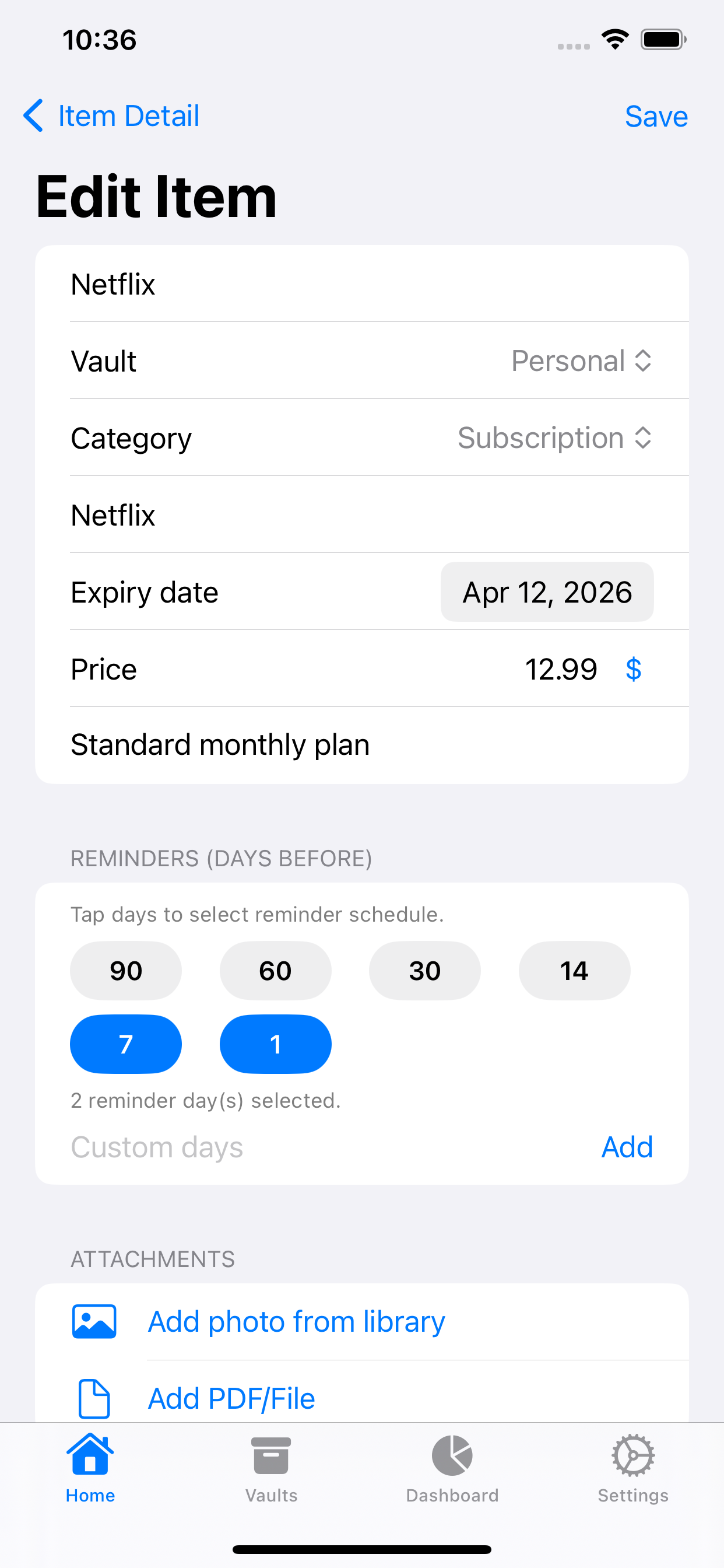Open the Personal vault picker
This screenshot has width=724, height=1568.
point(581,360)
